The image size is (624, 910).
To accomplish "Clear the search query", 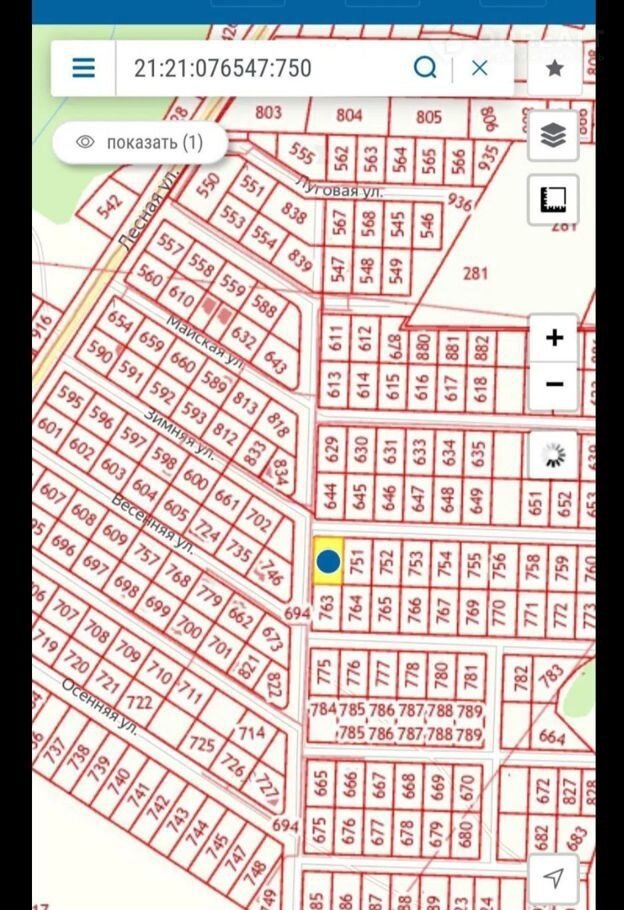I will pos(480,68).
